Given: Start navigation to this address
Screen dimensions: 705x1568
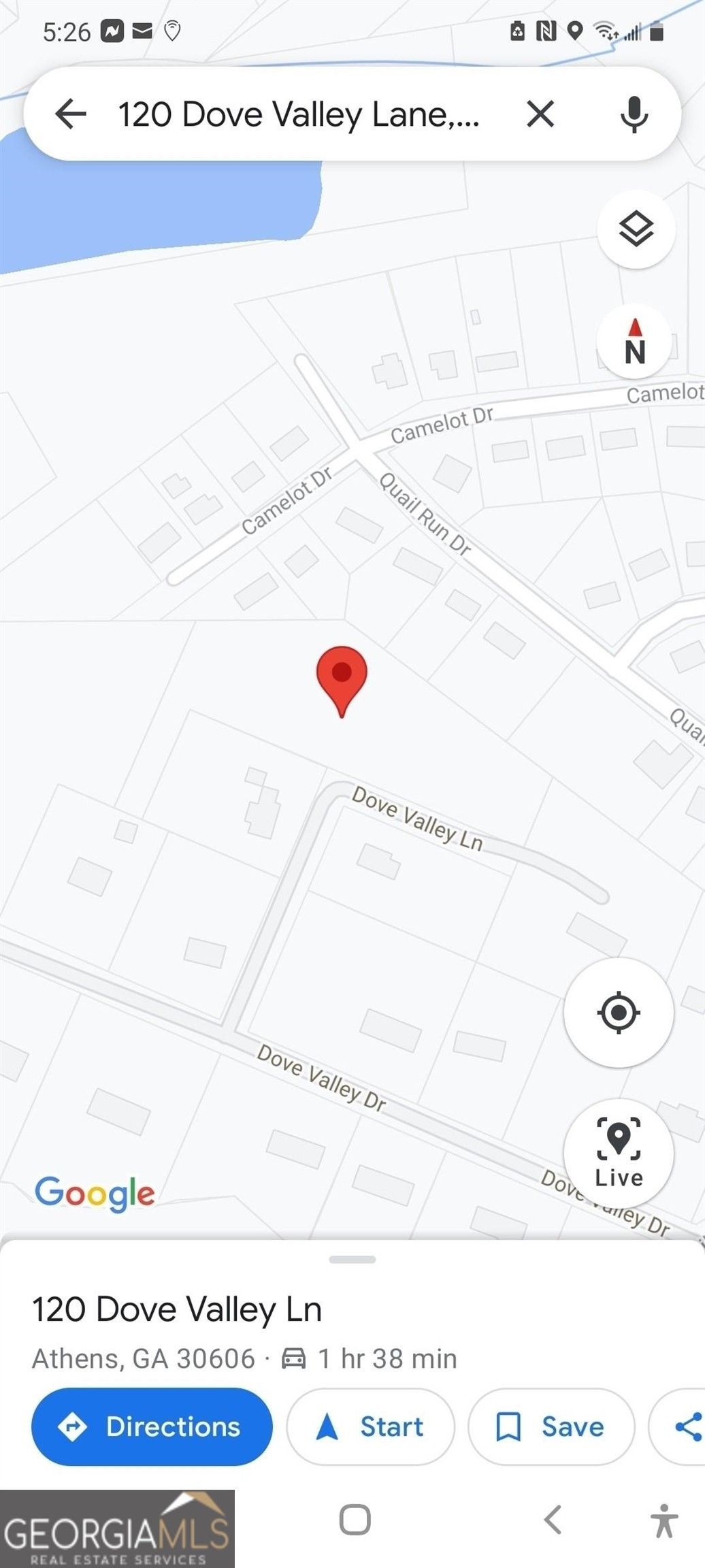Looking at the screenshot, I should click(370, 1426).
